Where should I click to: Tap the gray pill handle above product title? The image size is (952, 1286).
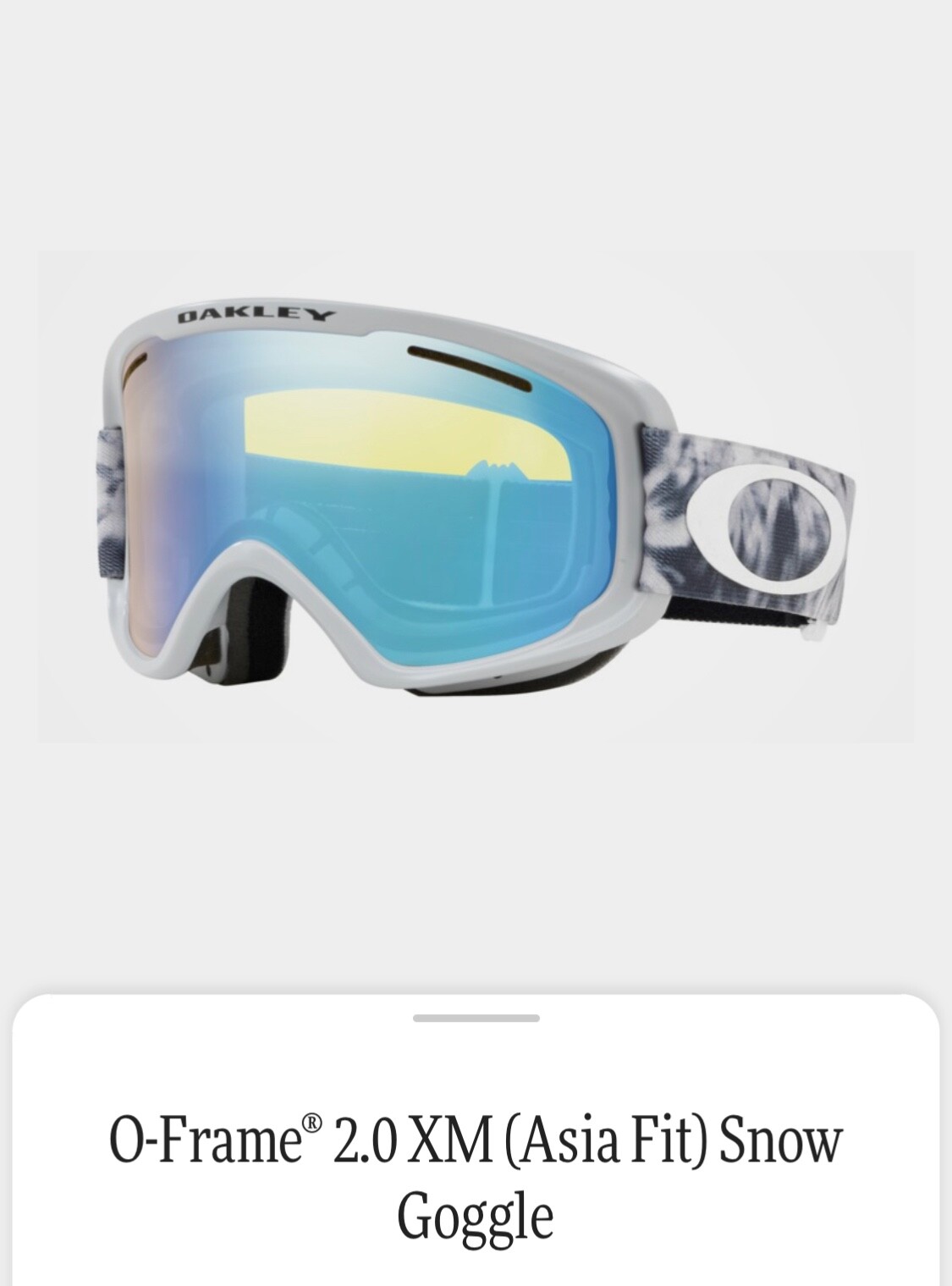pyautogui.click(x=476, y=1019)
